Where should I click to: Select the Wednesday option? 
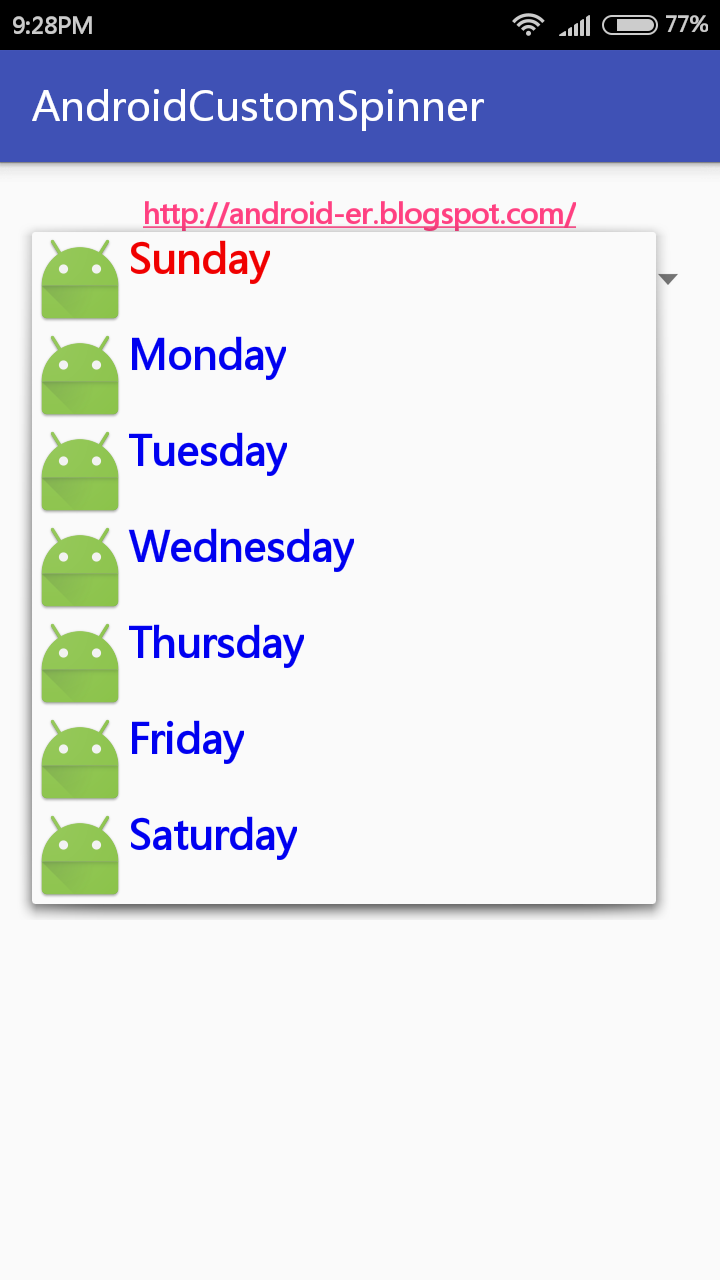242,548
